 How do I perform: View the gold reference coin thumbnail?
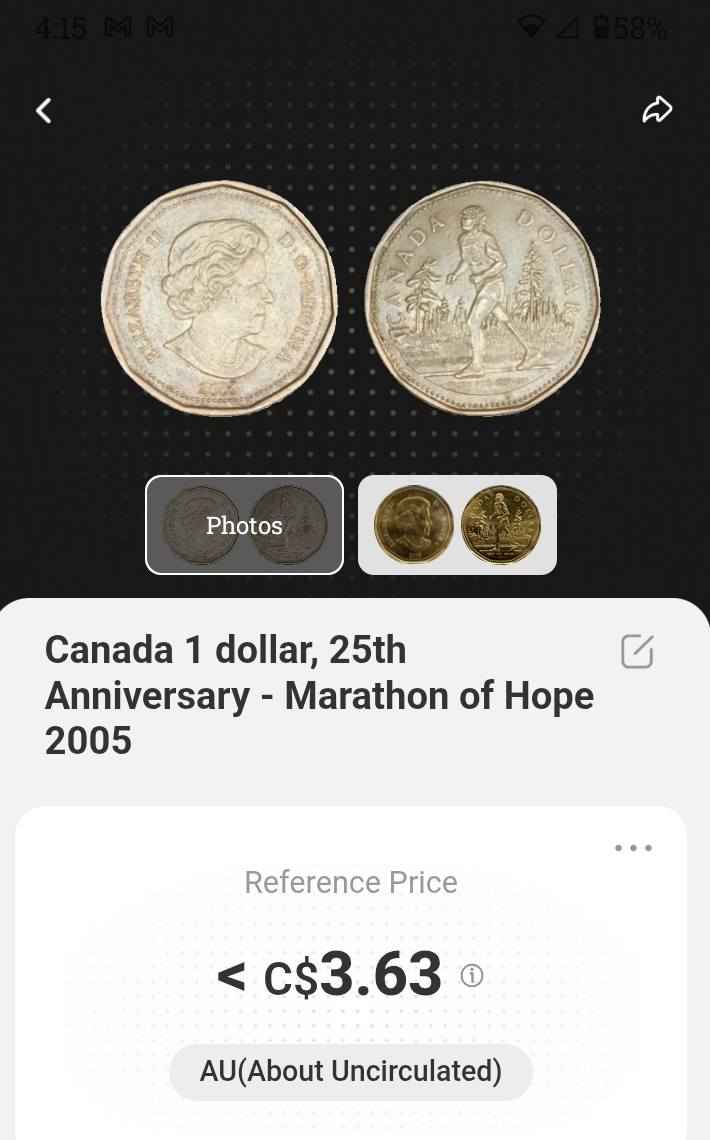tap(457, 525)
